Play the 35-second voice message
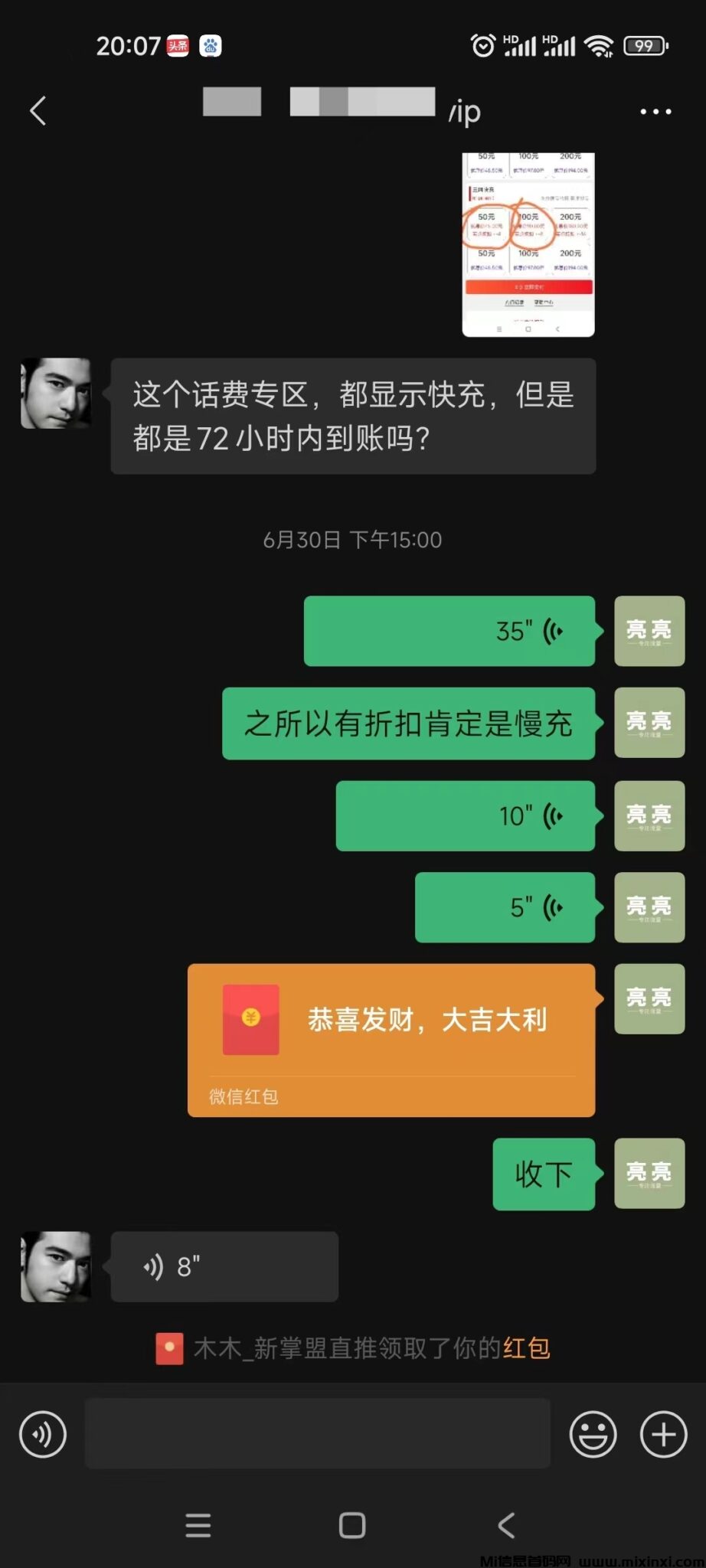The image size is (706, 1568). pos(449,631)
